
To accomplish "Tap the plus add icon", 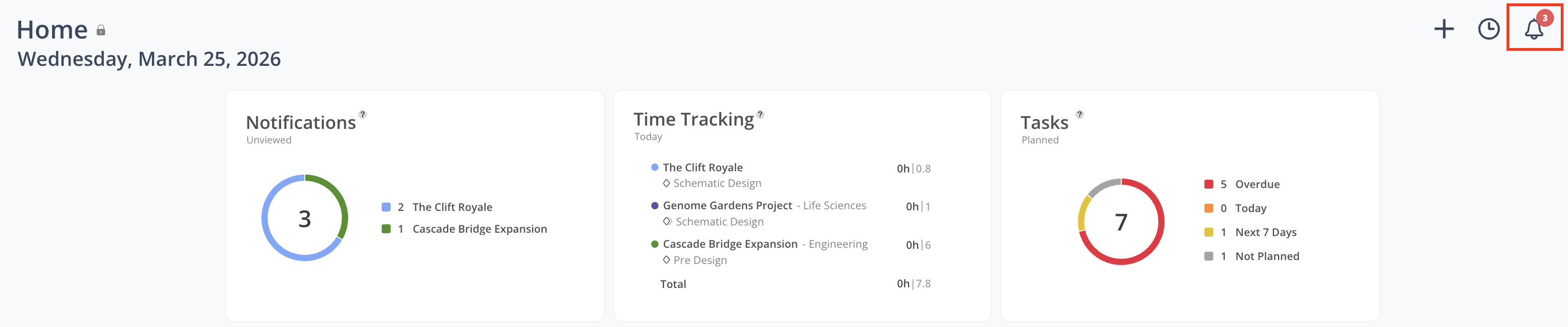I will pyautogui.click(x=1443, y=28).
